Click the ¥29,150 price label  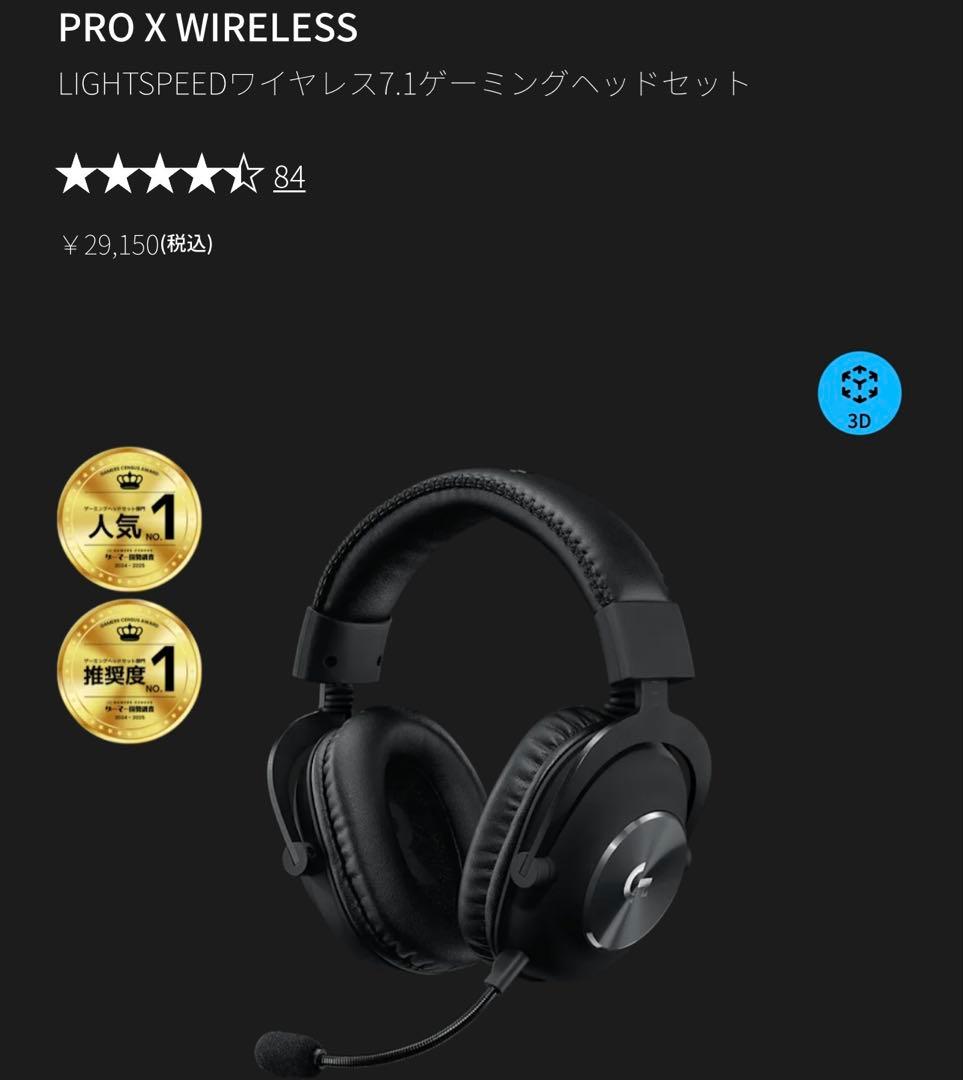(x=110, y=241)
